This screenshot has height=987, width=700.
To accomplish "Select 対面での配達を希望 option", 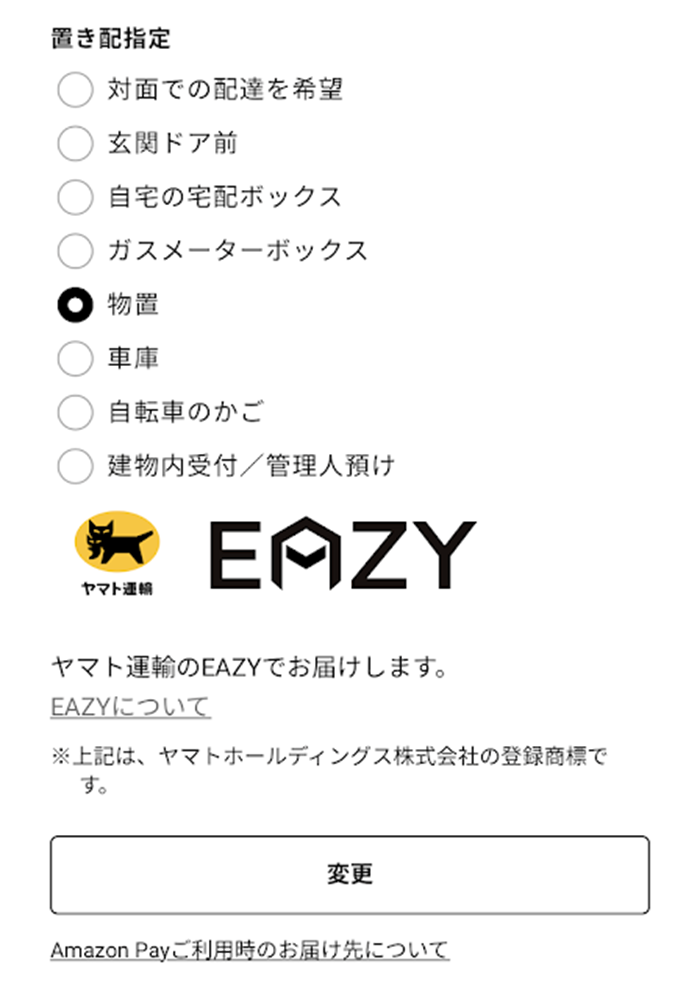I will coord(75,90).
